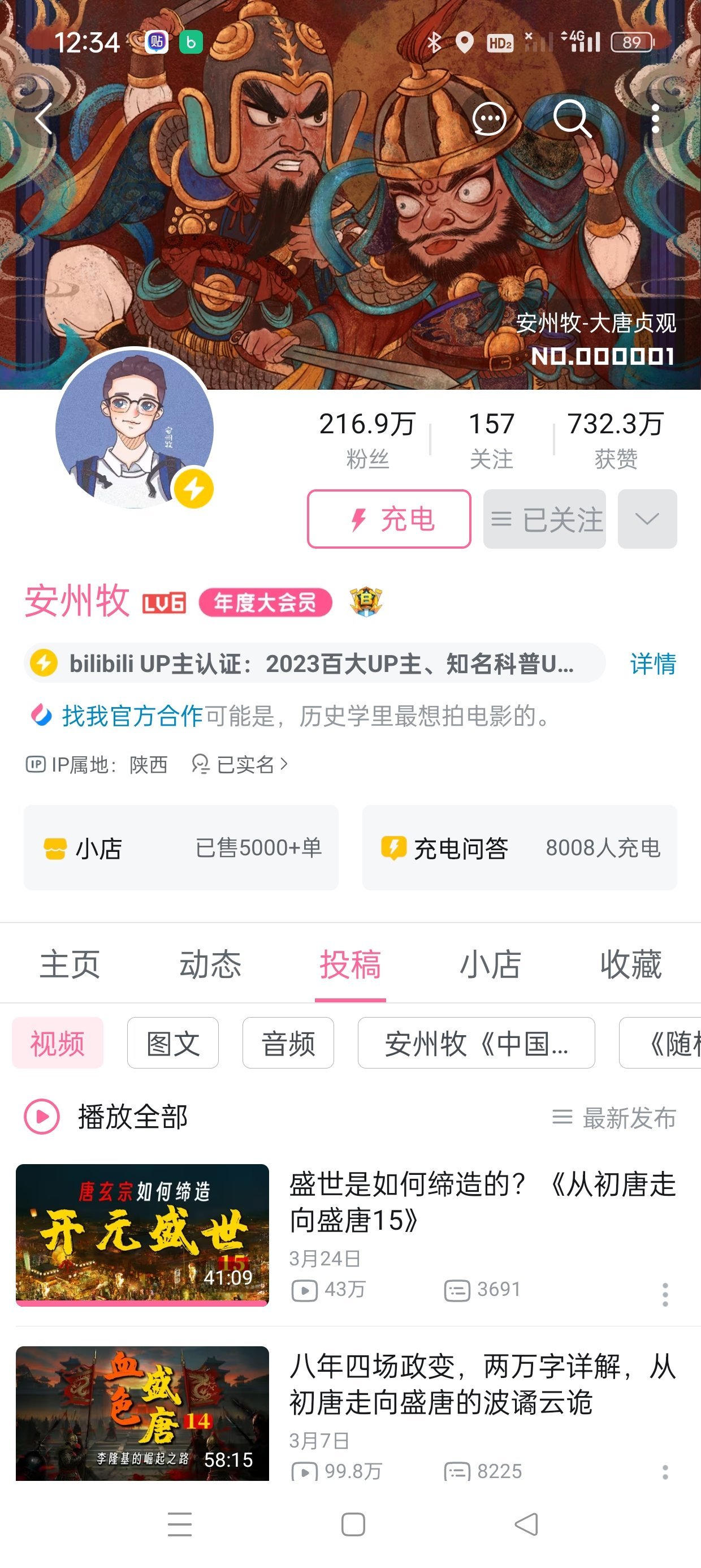This screenshot has height=1568, width=701.
Task: Select the 音频 filter chip
Action: [x=288, y=1043]
